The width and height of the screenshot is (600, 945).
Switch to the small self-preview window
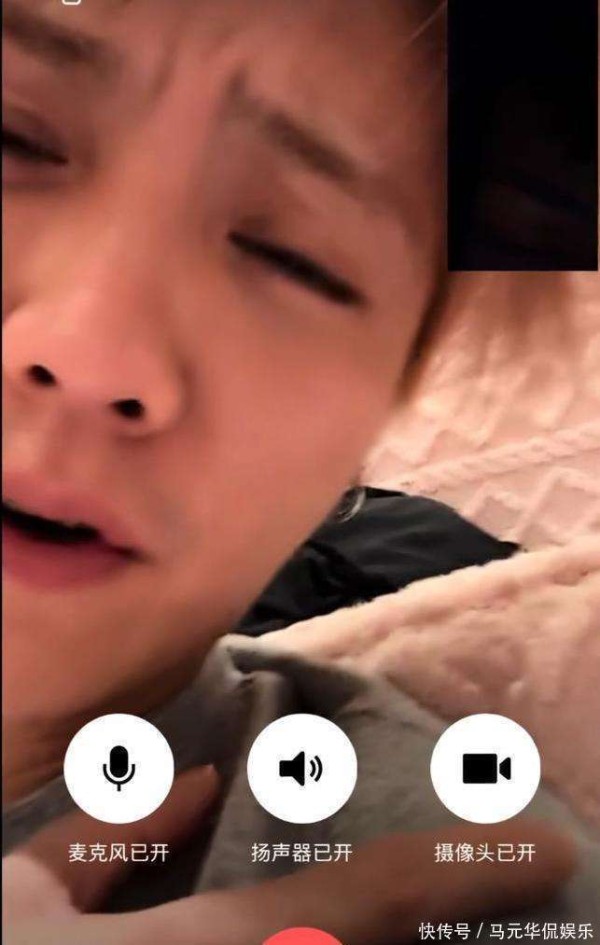coord(522,135)
